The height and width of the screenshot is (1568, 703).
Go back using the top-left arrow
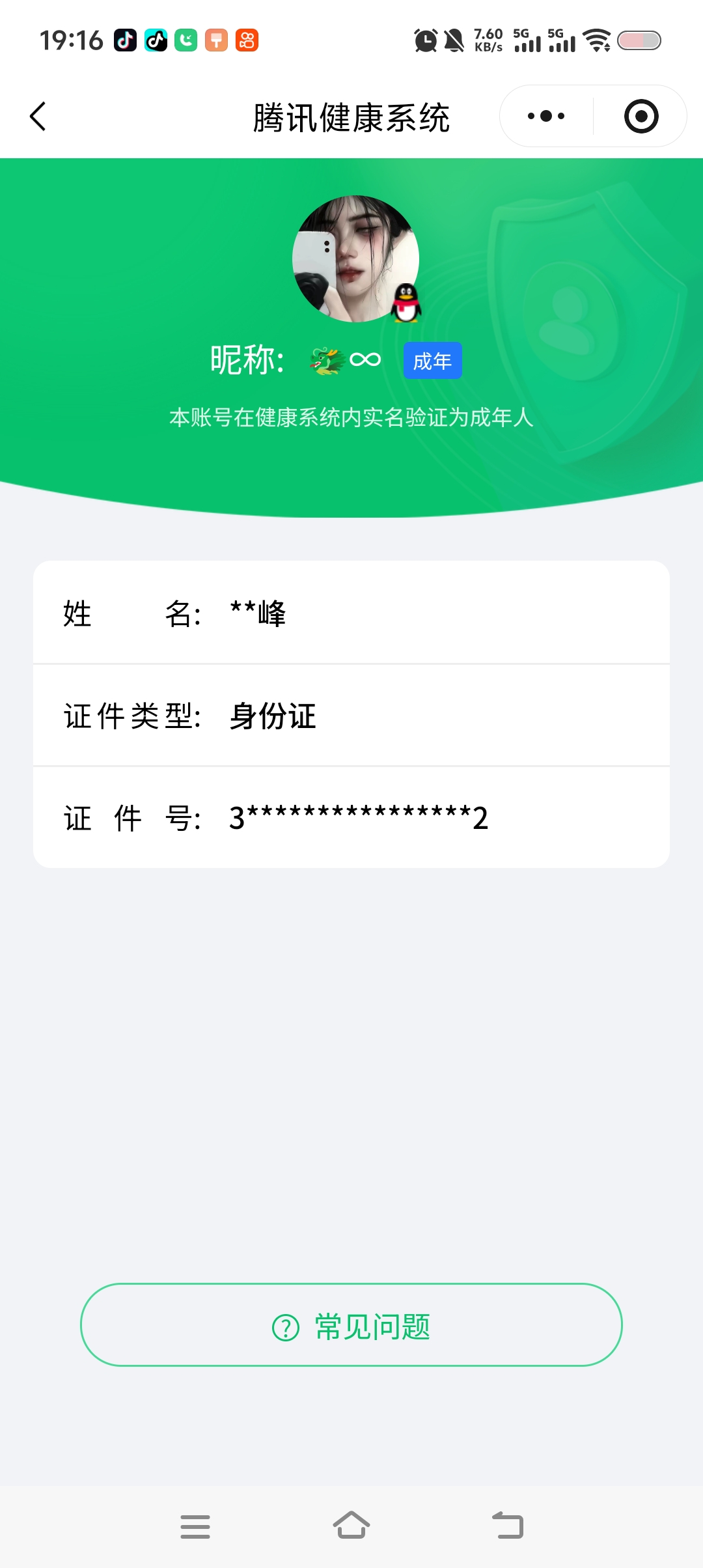coord(38,117)
